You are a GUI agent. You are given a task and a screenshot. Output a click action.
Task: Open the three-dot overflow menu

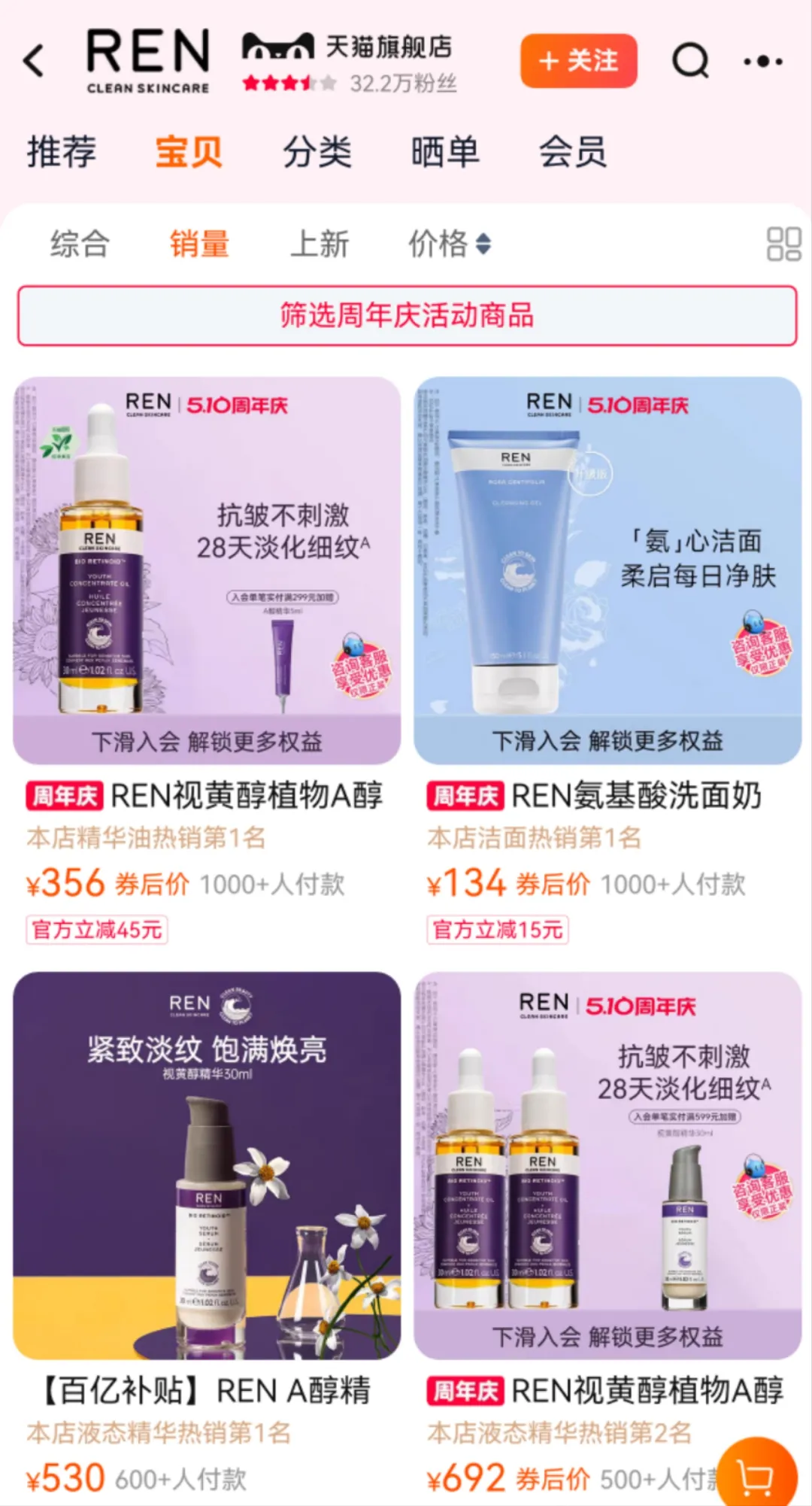pyautogui.click(x=762, y=61)
